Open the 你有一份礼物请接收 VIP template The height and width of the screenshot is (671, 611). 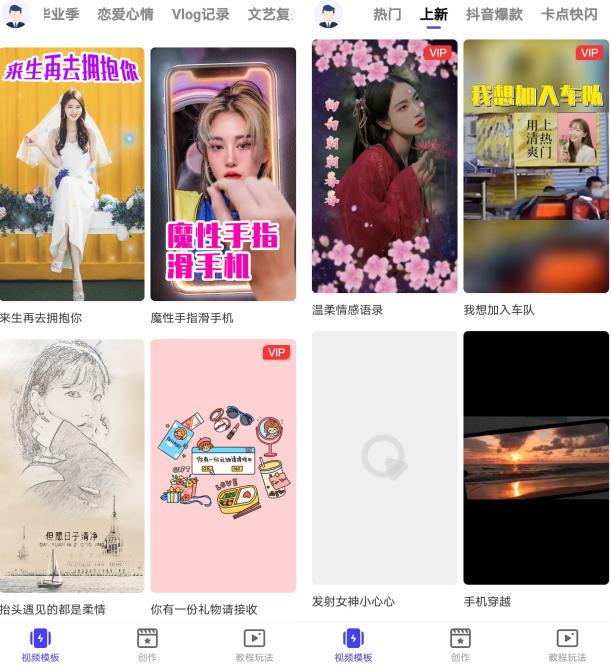tap(223, 466)
